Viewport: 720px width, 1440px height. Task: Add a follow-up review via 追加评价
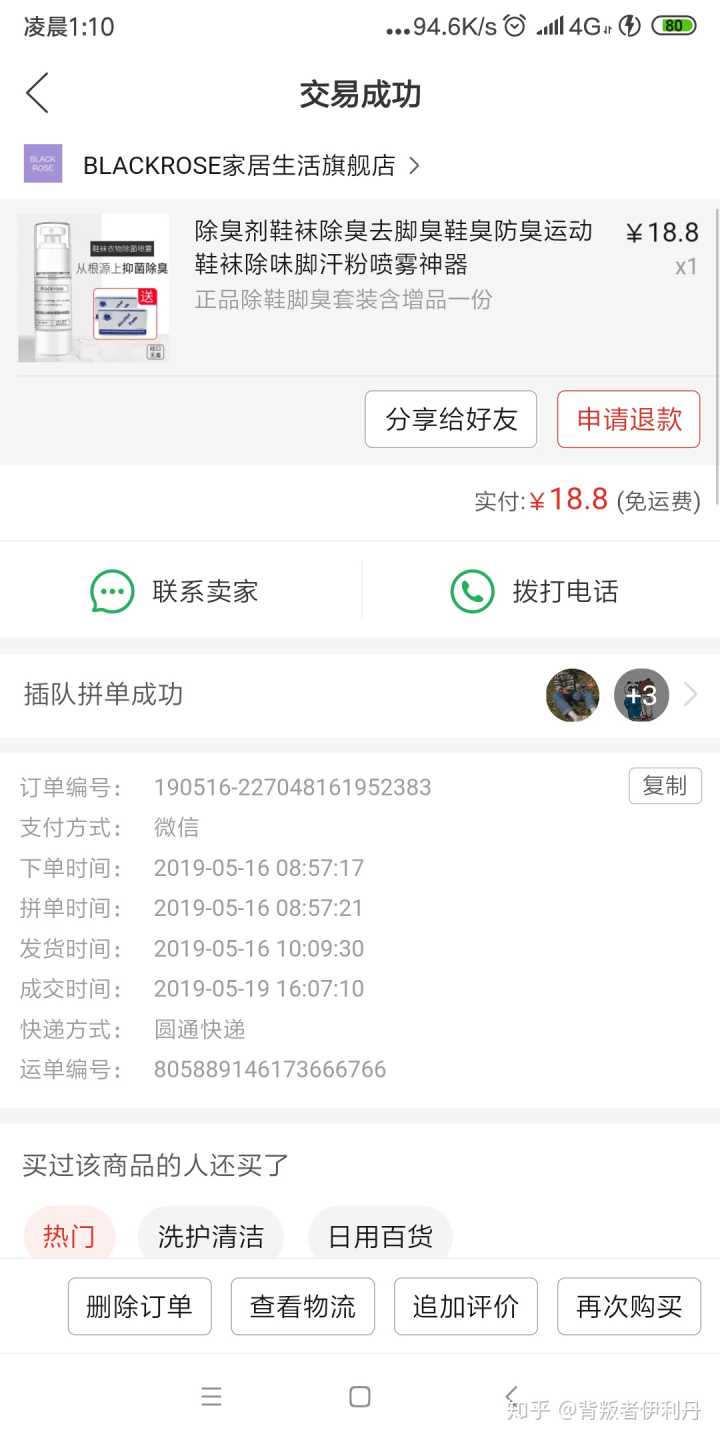click(466, 1306)
